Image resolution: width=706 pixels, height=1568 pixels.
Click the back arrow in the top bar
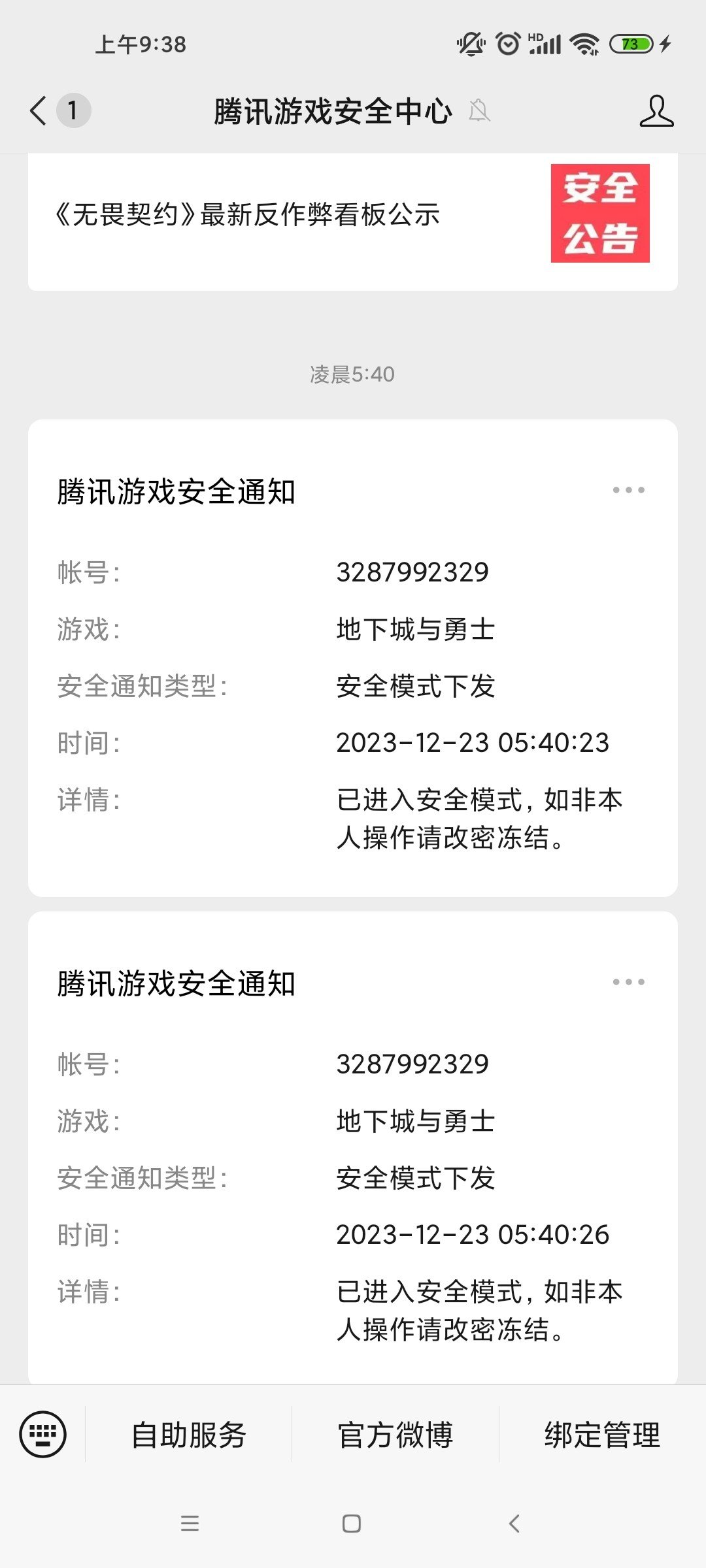coord(37,111)
